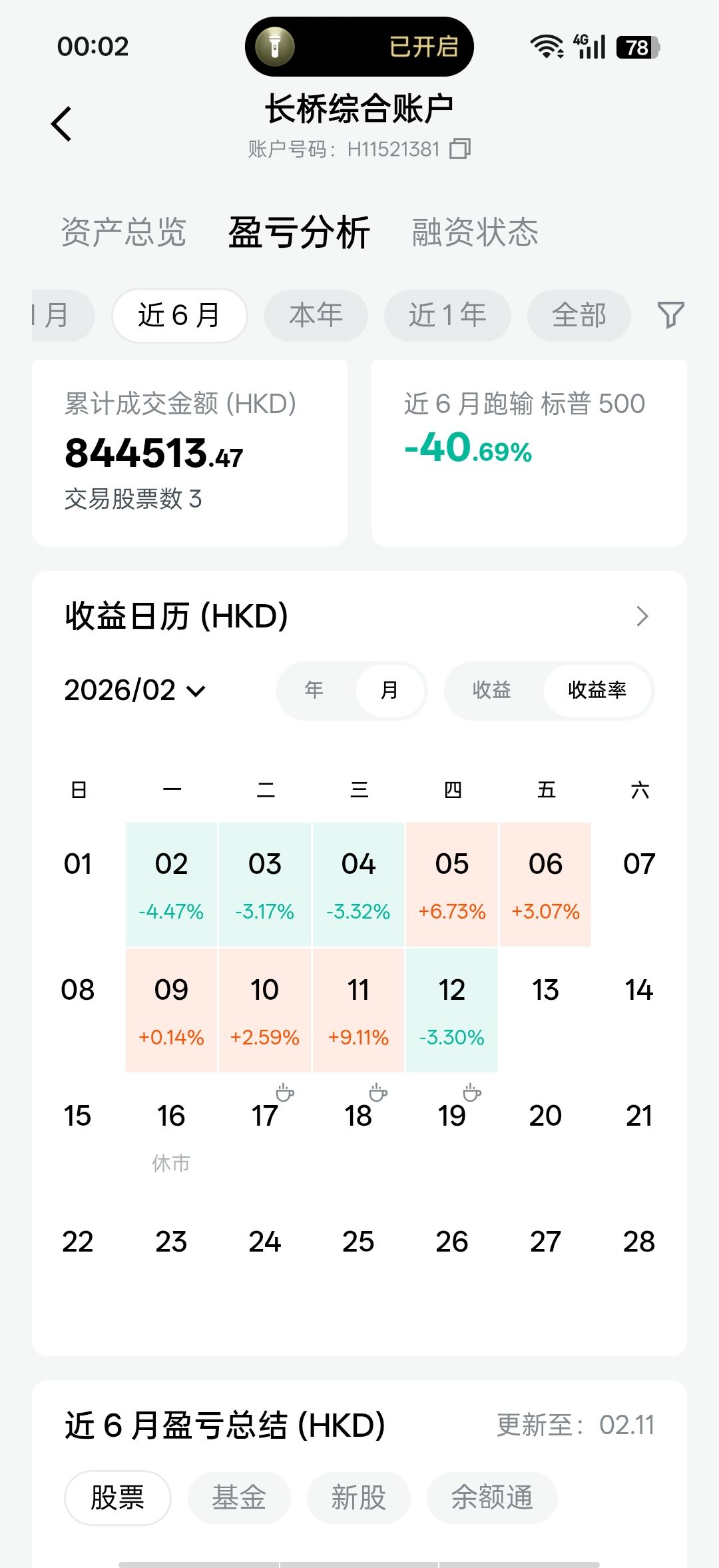Image resolution: width=719 pixels, height=1568 pixels.
Task: Switch to the 融资状态 tab
Action: (x=475, y=232)
